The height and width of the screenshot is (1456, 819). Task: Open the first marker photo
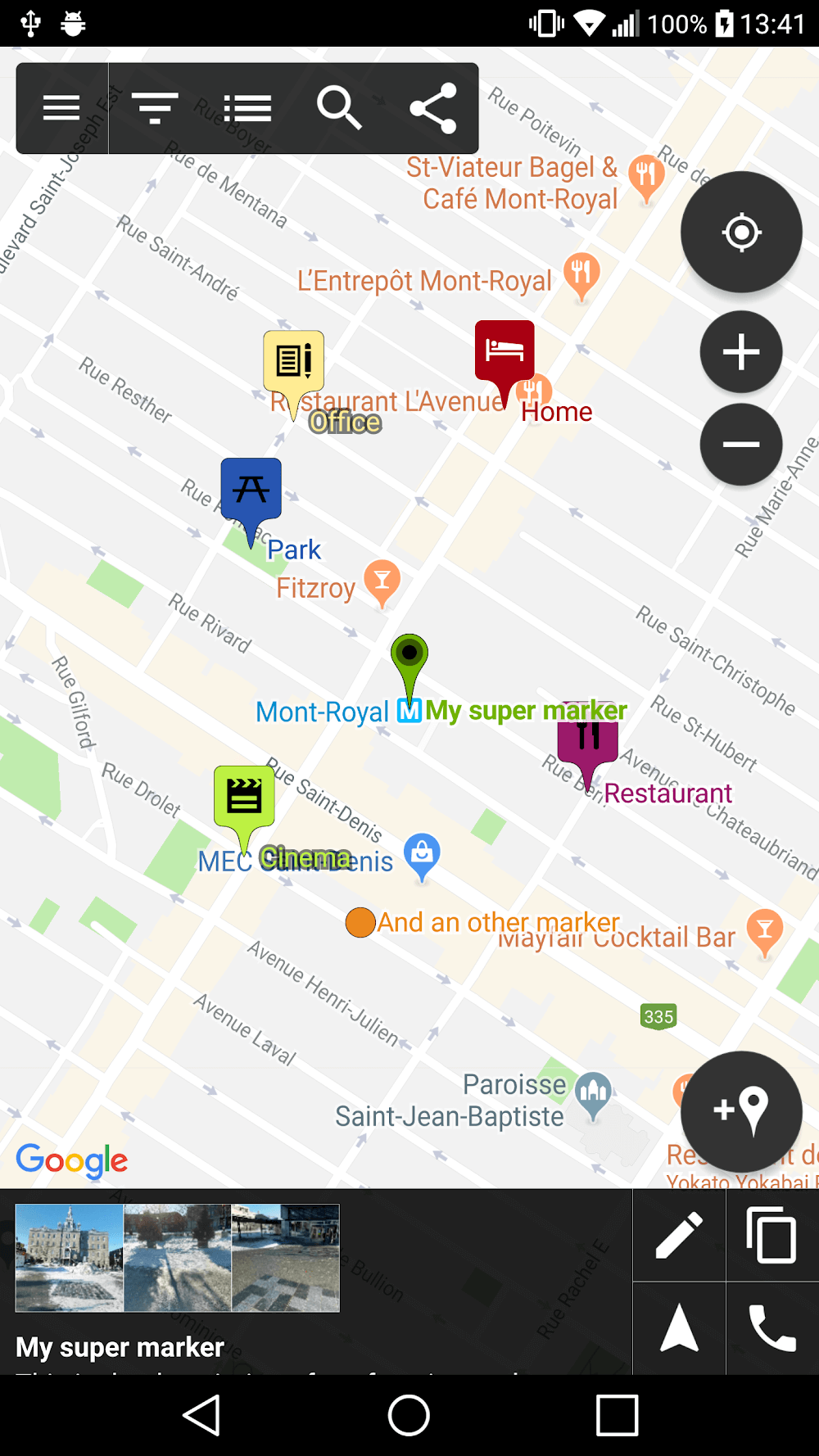[70, 1257]
